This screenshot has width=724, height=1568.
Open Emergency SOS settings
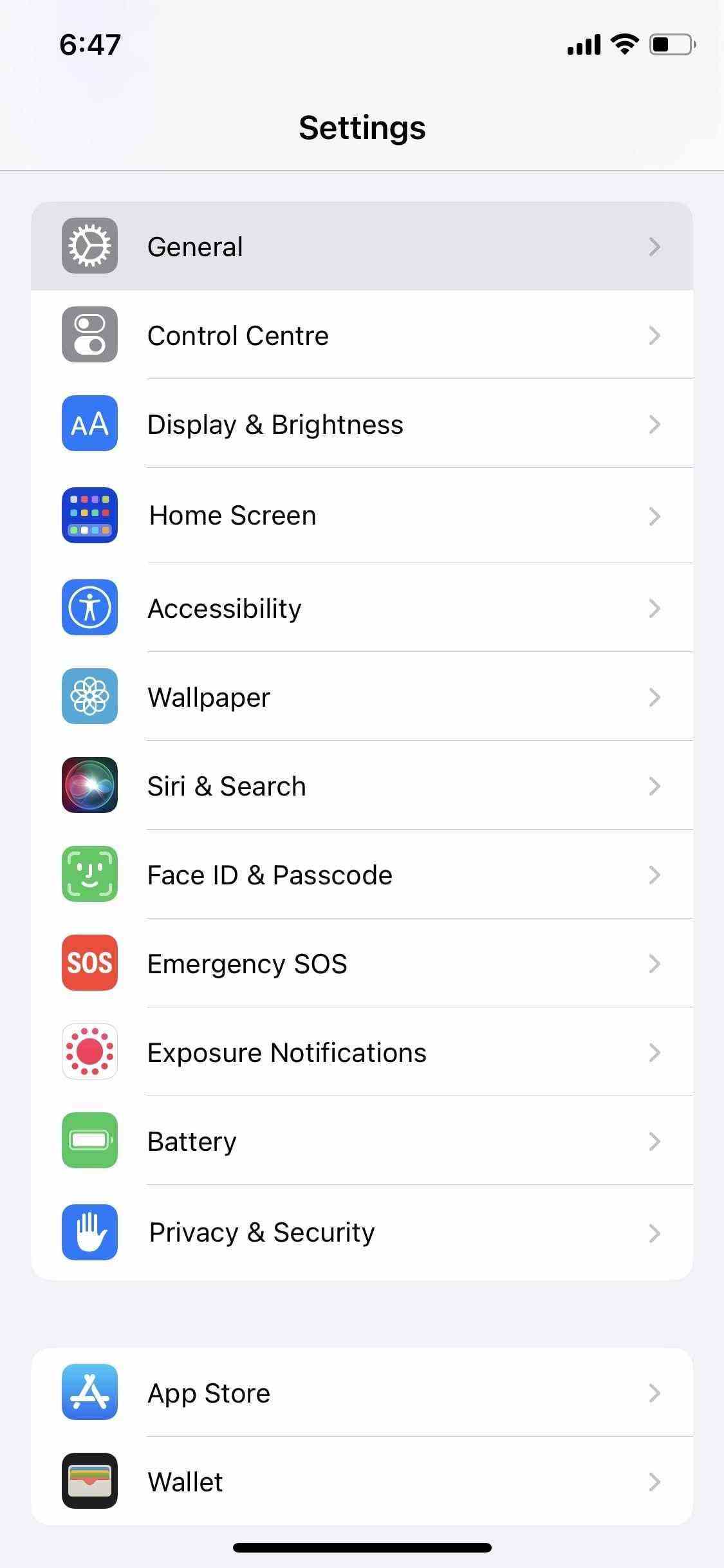pyautogui.click(x=362, y=964)
